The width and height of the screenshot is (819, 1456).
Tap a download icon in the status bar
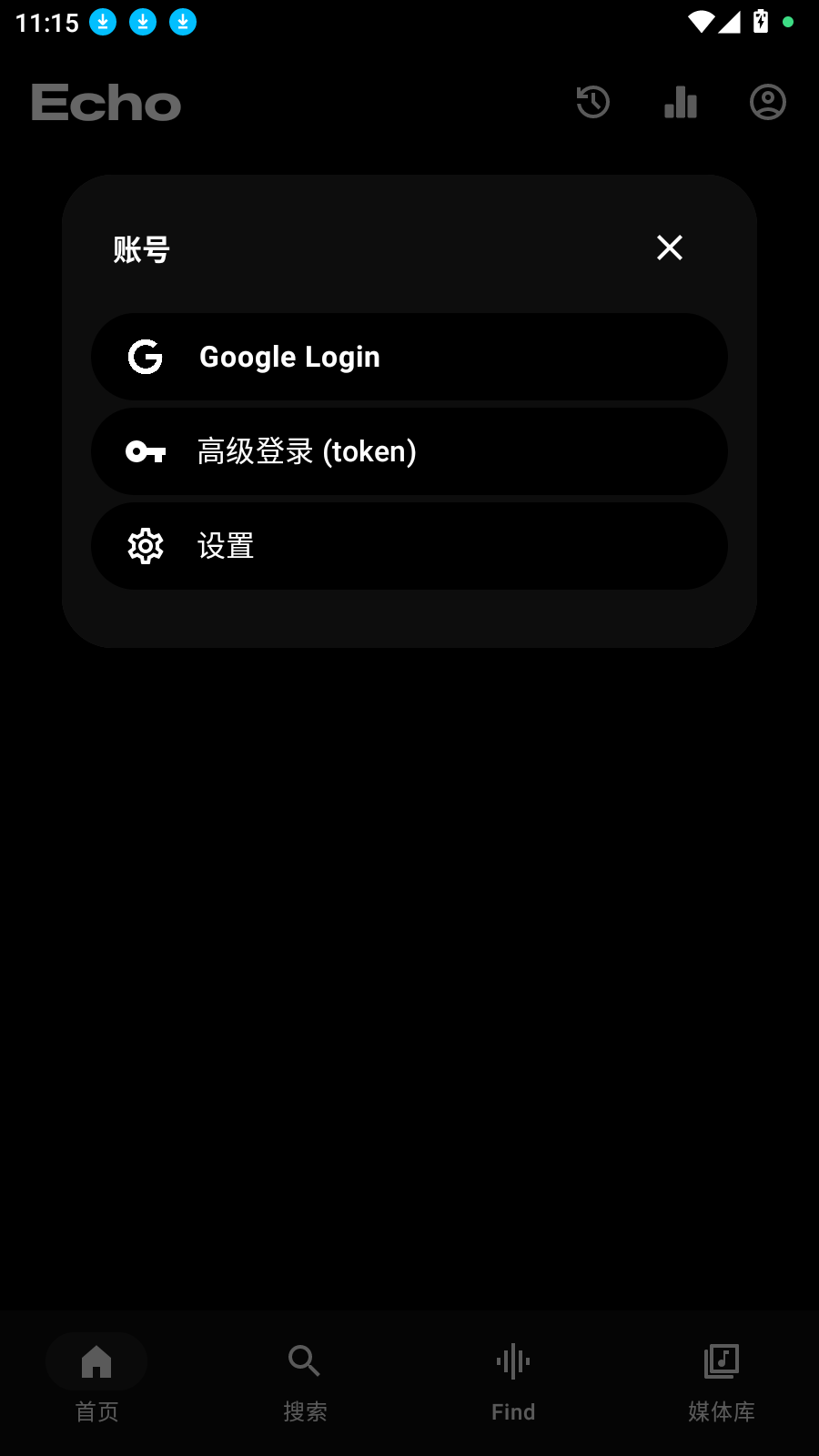pyautogui.click(x=103, y=20)
